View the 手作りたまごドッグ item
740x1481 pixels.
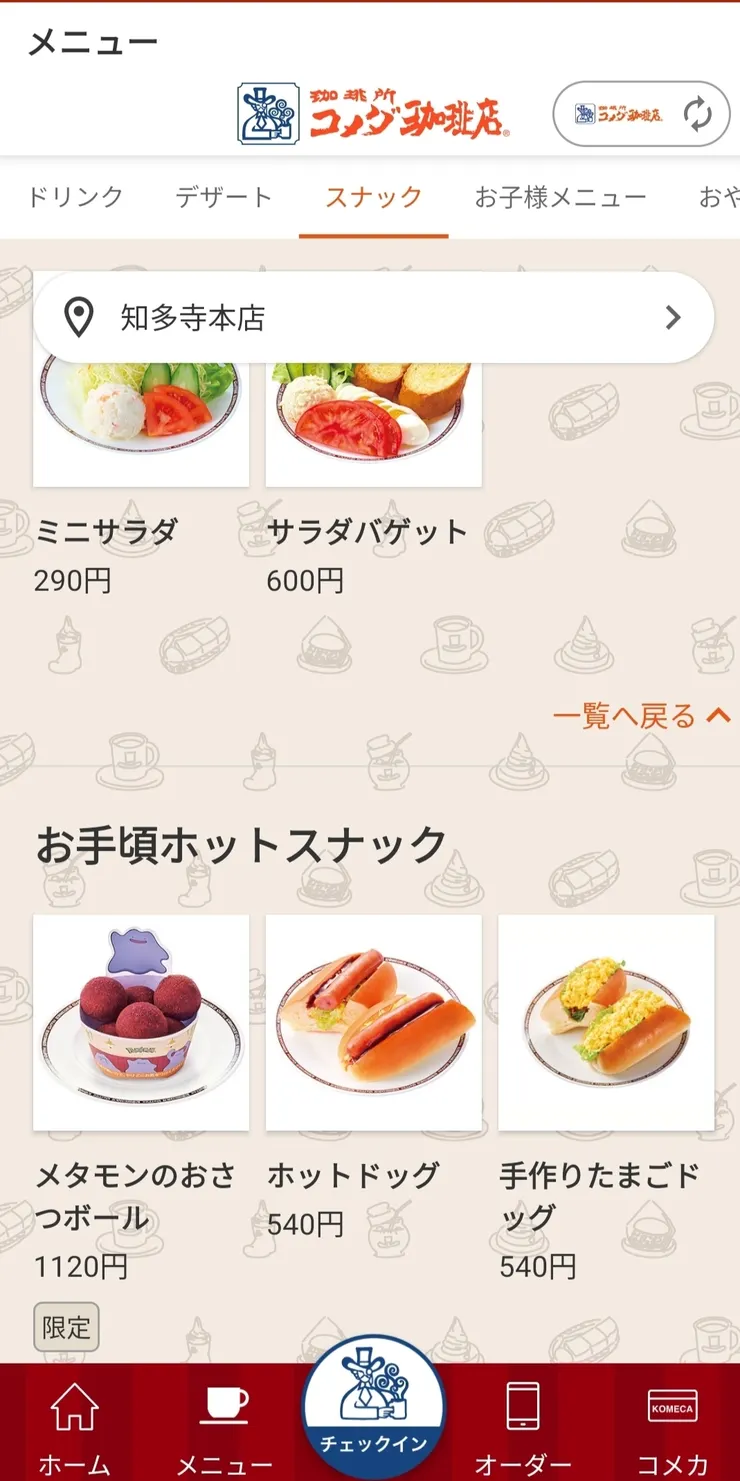click(x=606, y=1022)
